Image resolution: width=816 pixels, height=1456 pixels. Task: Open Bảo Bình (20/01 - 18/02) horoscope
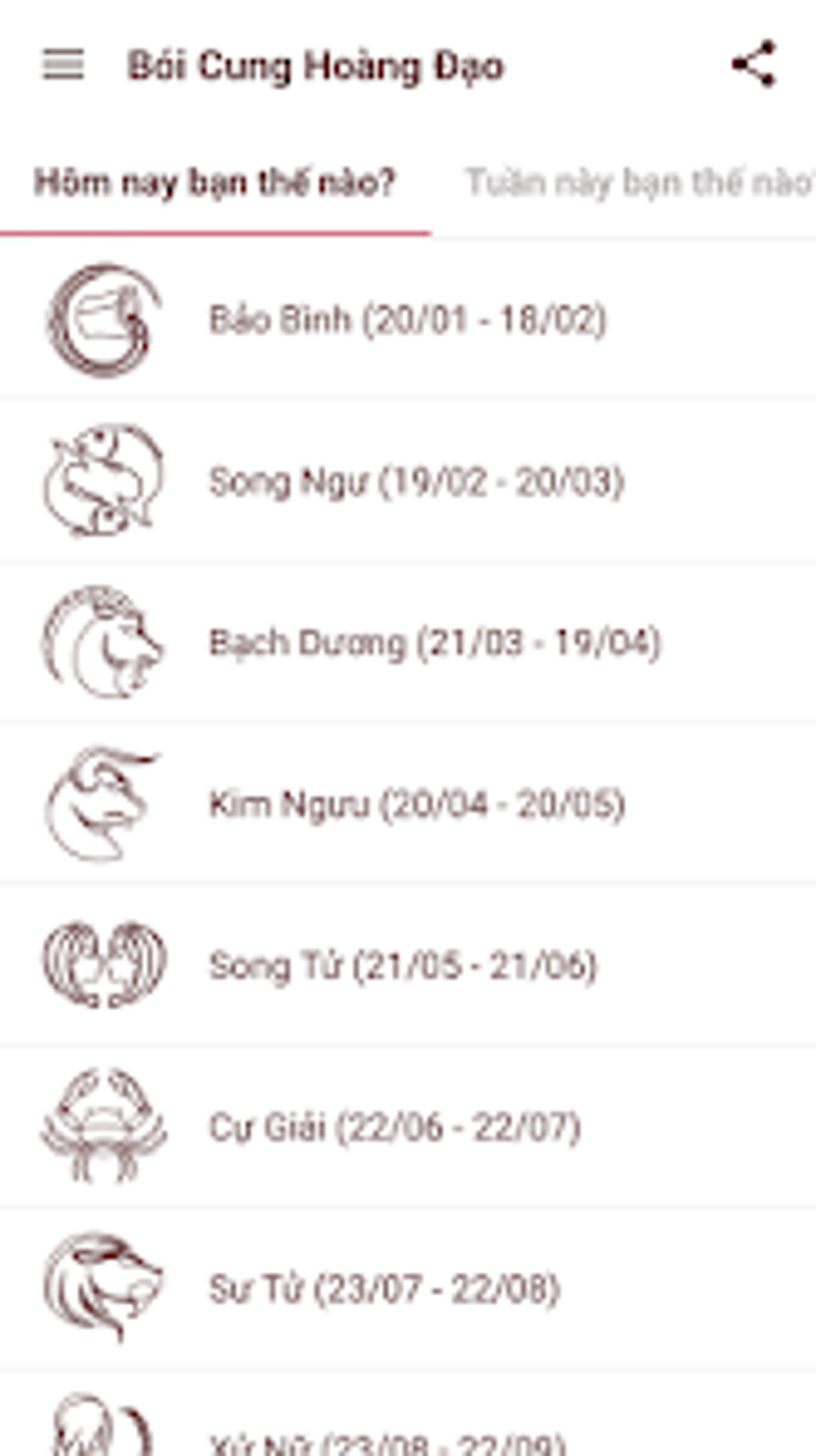pos(407,320)
